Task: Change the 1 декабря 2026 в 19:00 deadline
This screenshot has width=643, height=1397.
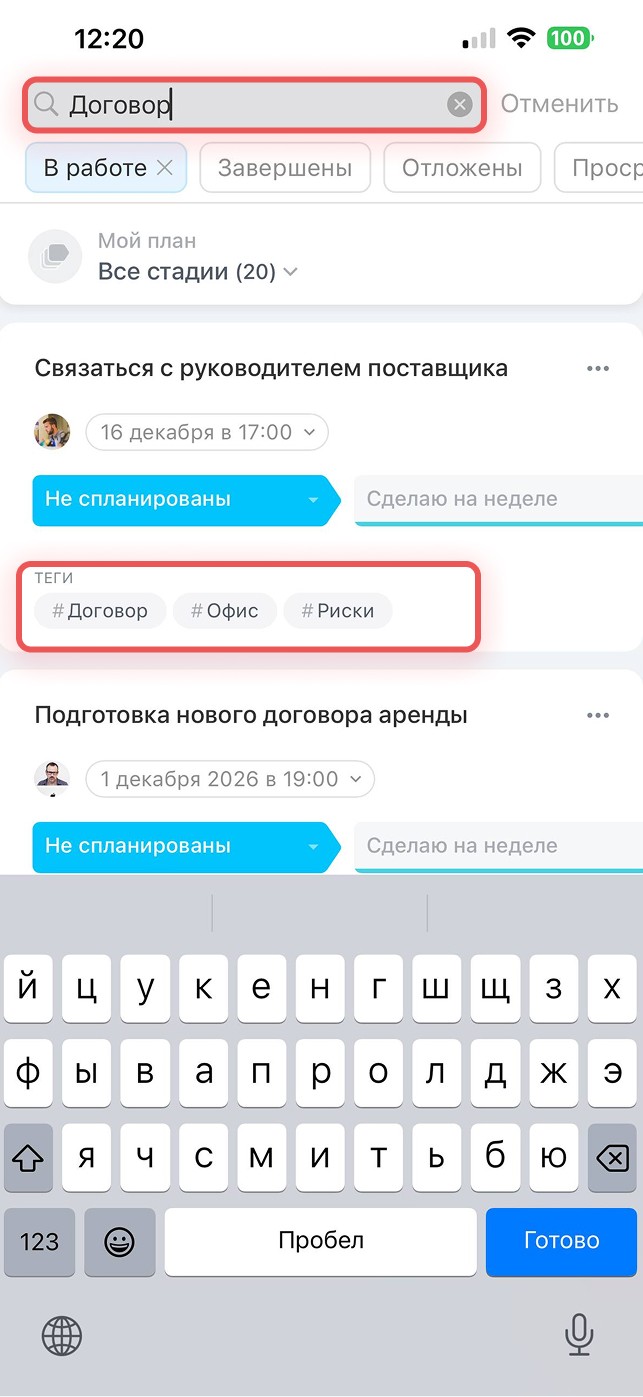Action: click(230, 779)
